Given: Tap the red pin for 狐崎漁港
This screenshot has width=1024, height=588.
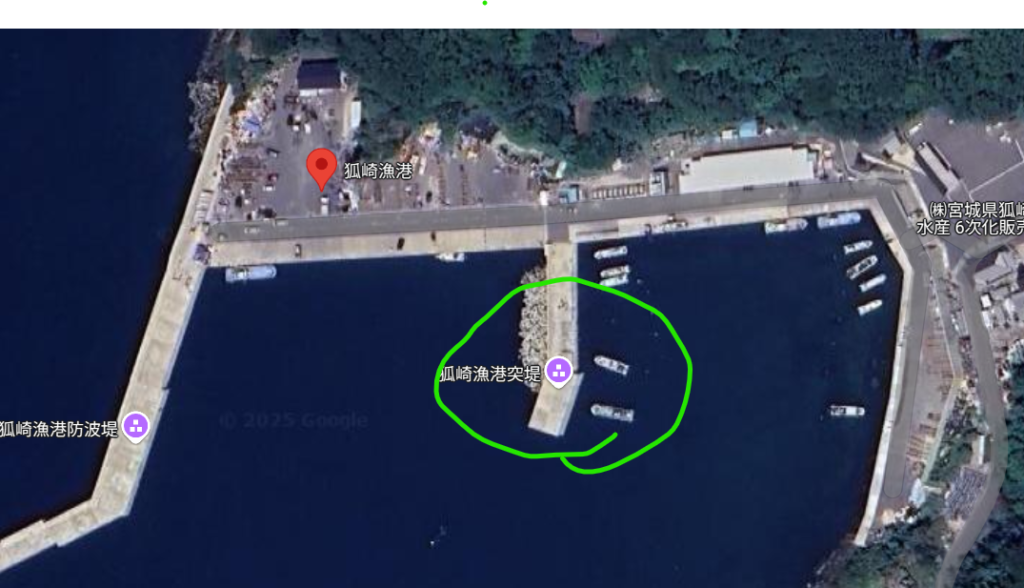Looking at the screenshot, I should (321, 167).
